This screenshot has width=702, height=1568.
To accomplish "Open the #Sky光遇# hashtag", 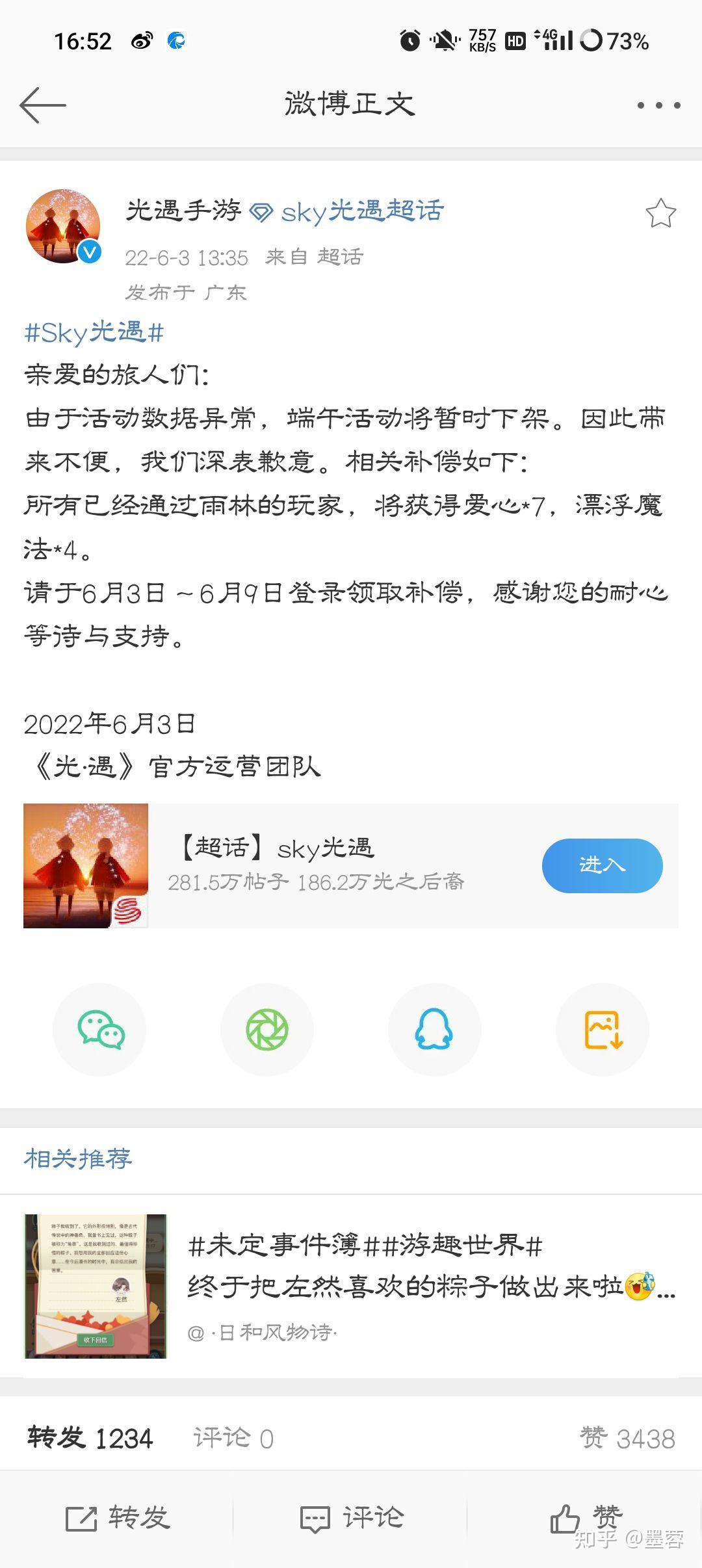I will (x=94, y=333).
